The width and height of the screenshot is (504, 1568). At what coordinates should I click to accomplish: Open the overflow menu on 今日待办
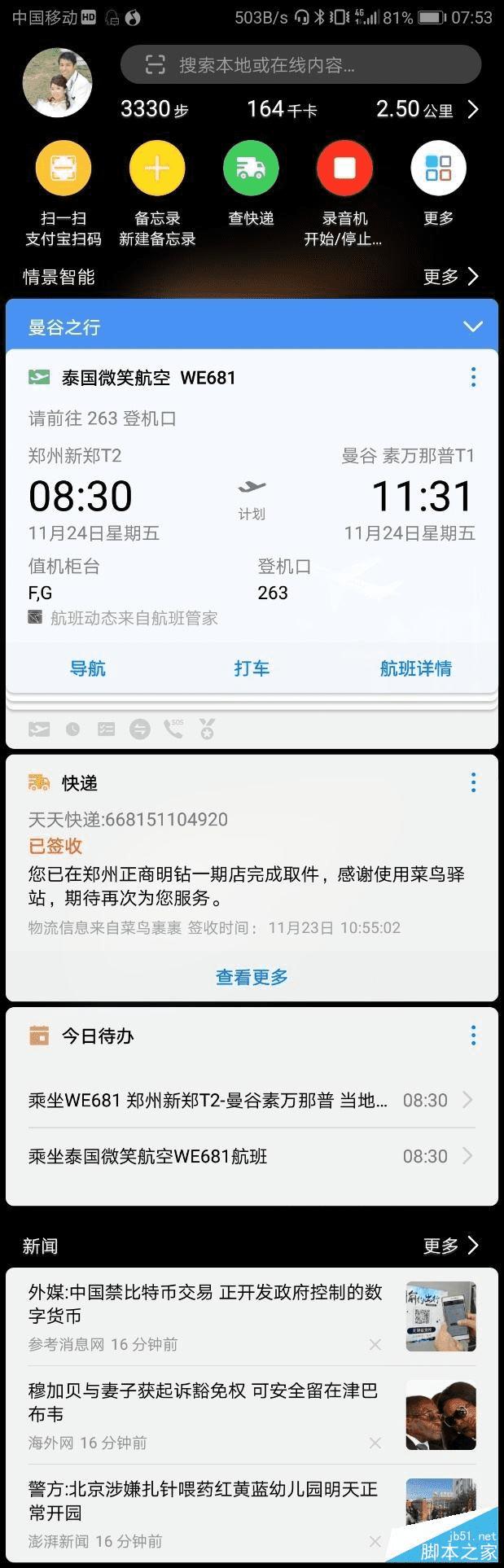(x=473, y=1036)
